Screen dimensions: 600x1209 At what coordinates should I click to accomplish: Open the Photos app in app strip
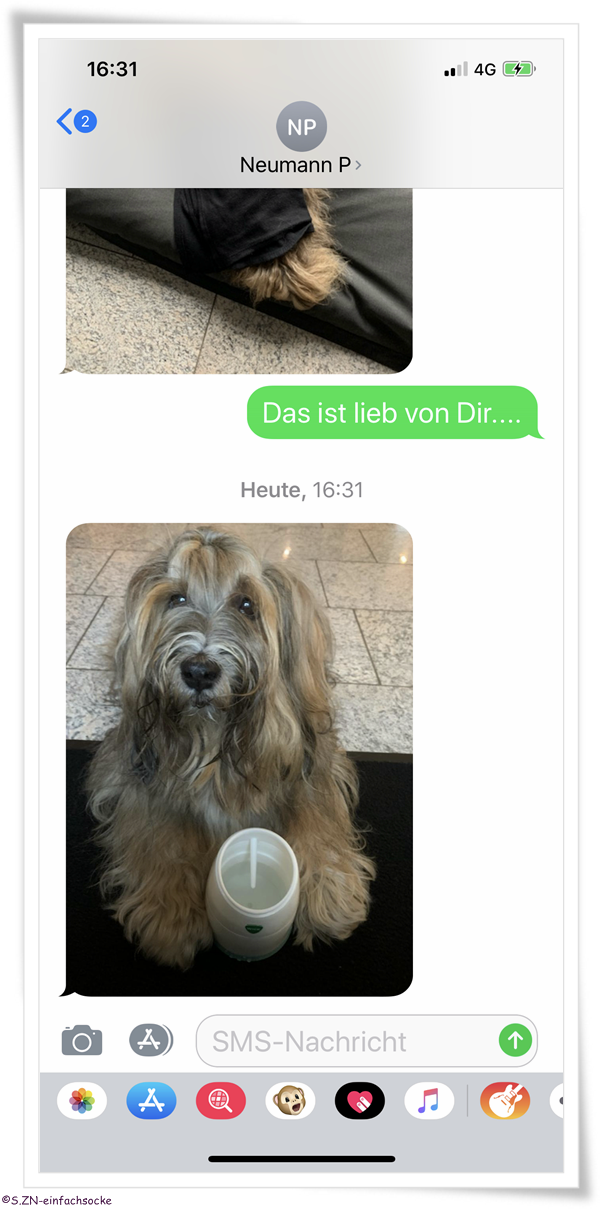point(82,1101)
